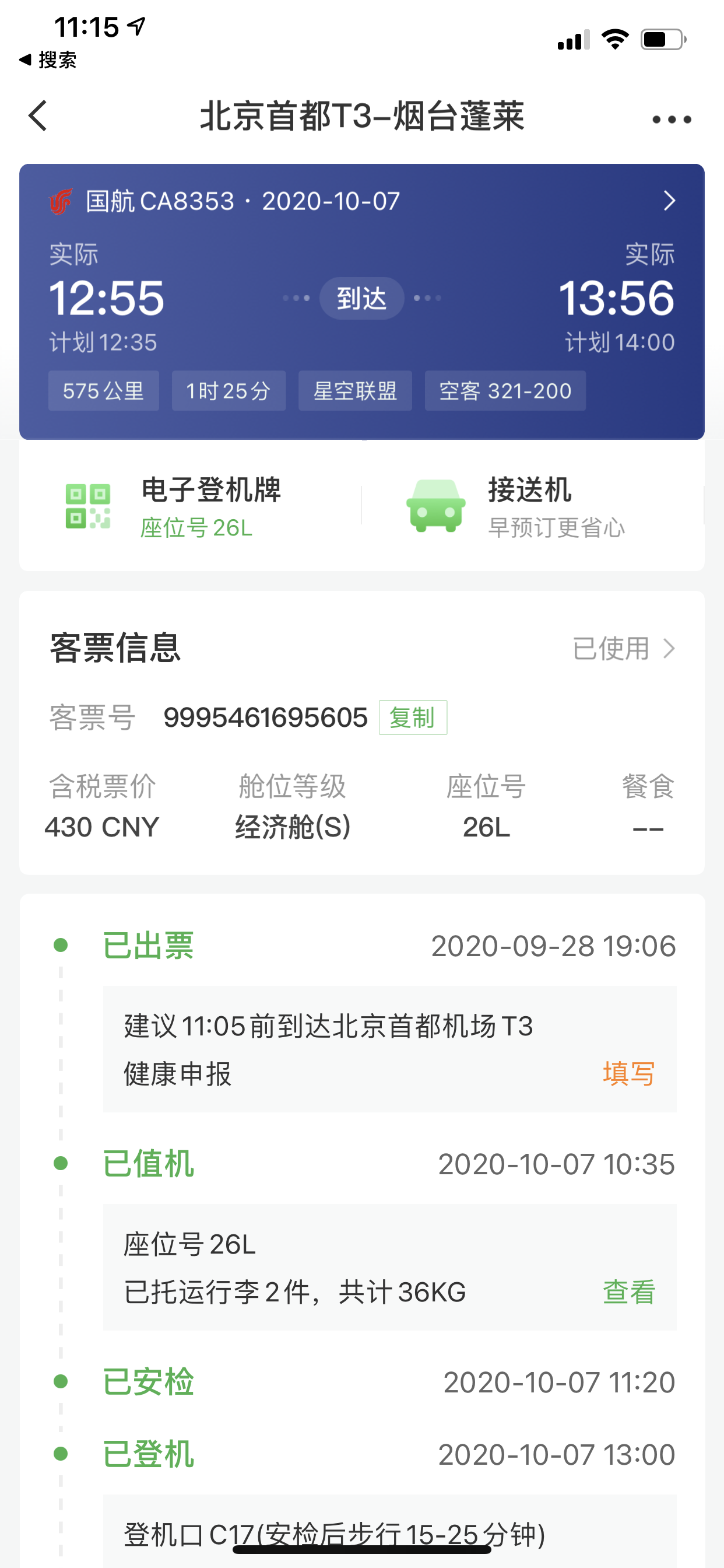Copy the ticket number with 复制
This screenshot has width=724, height=1568.
pyautogui.click(x=413, y=717)
